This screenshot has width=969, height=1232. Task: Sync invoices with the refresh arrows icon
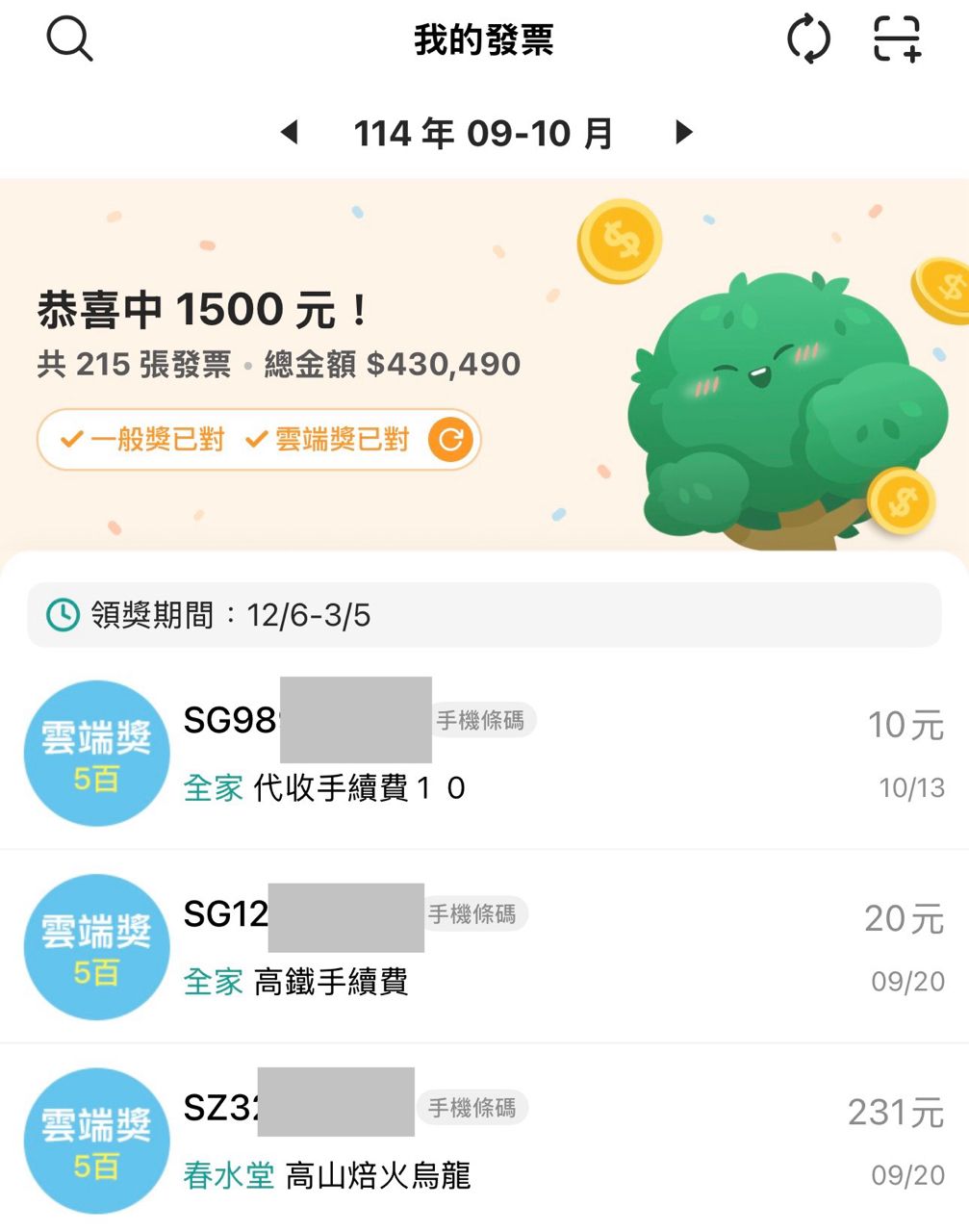(x=808, y=40)
